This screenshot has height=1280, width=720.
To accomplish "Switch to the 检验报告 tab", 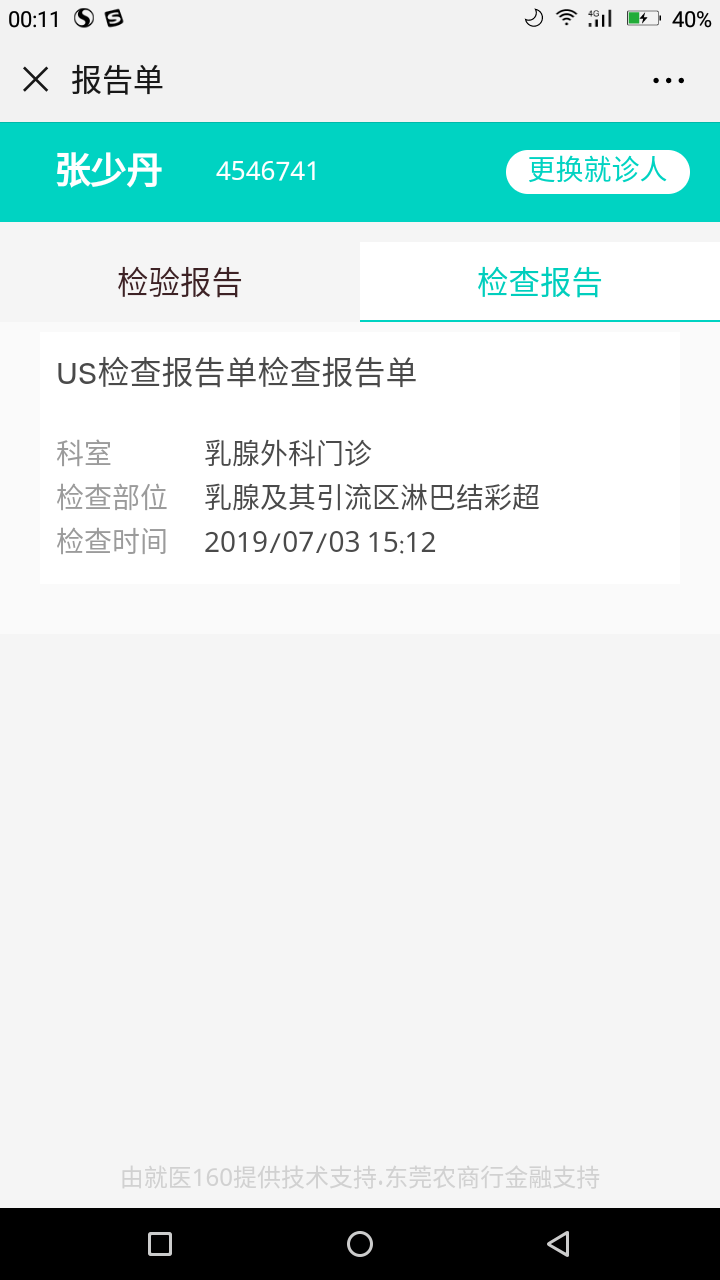I will pyautogui.click(x=180, y=282).
